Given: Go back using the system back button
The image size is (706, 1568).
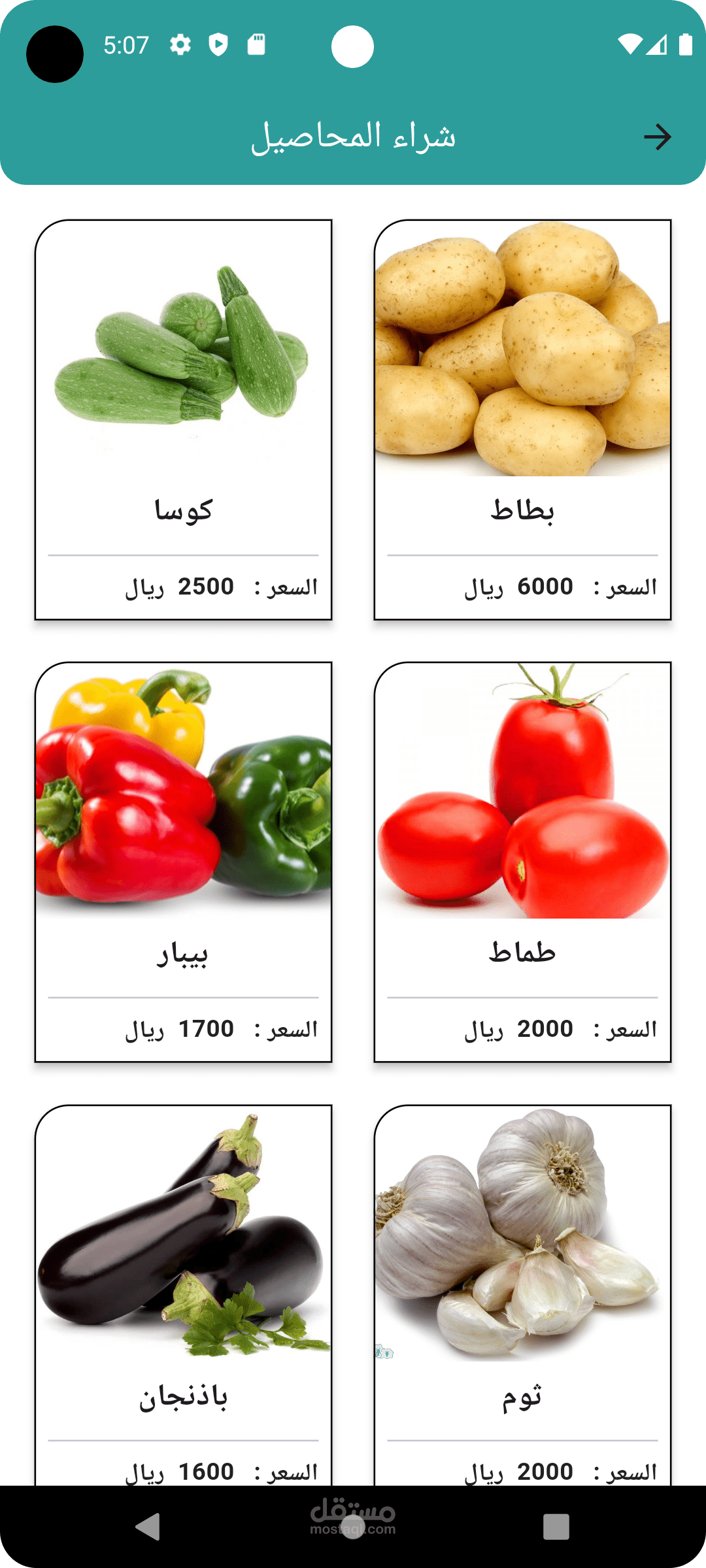Looking at the screenshot, I should coord(148,1527).
